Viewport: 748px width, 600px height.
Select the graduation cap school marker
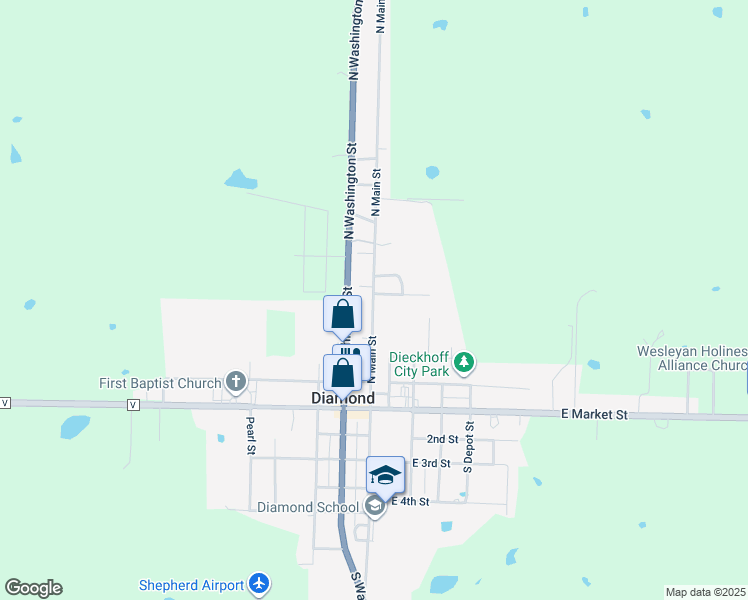[385, 473]
